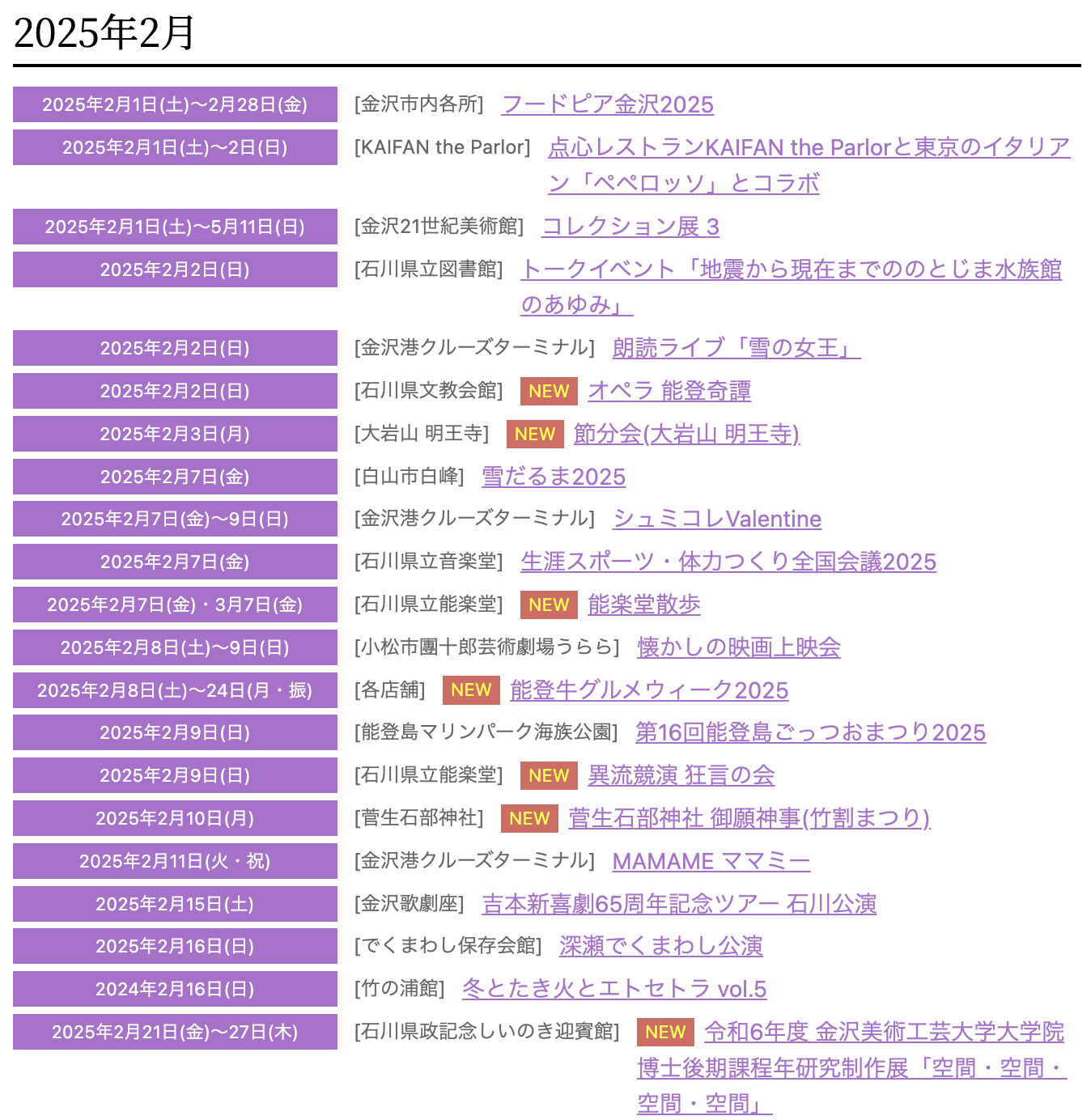Open the シュミコレValentine link
The image size is (1091, 1120).
tap(716, 519)
